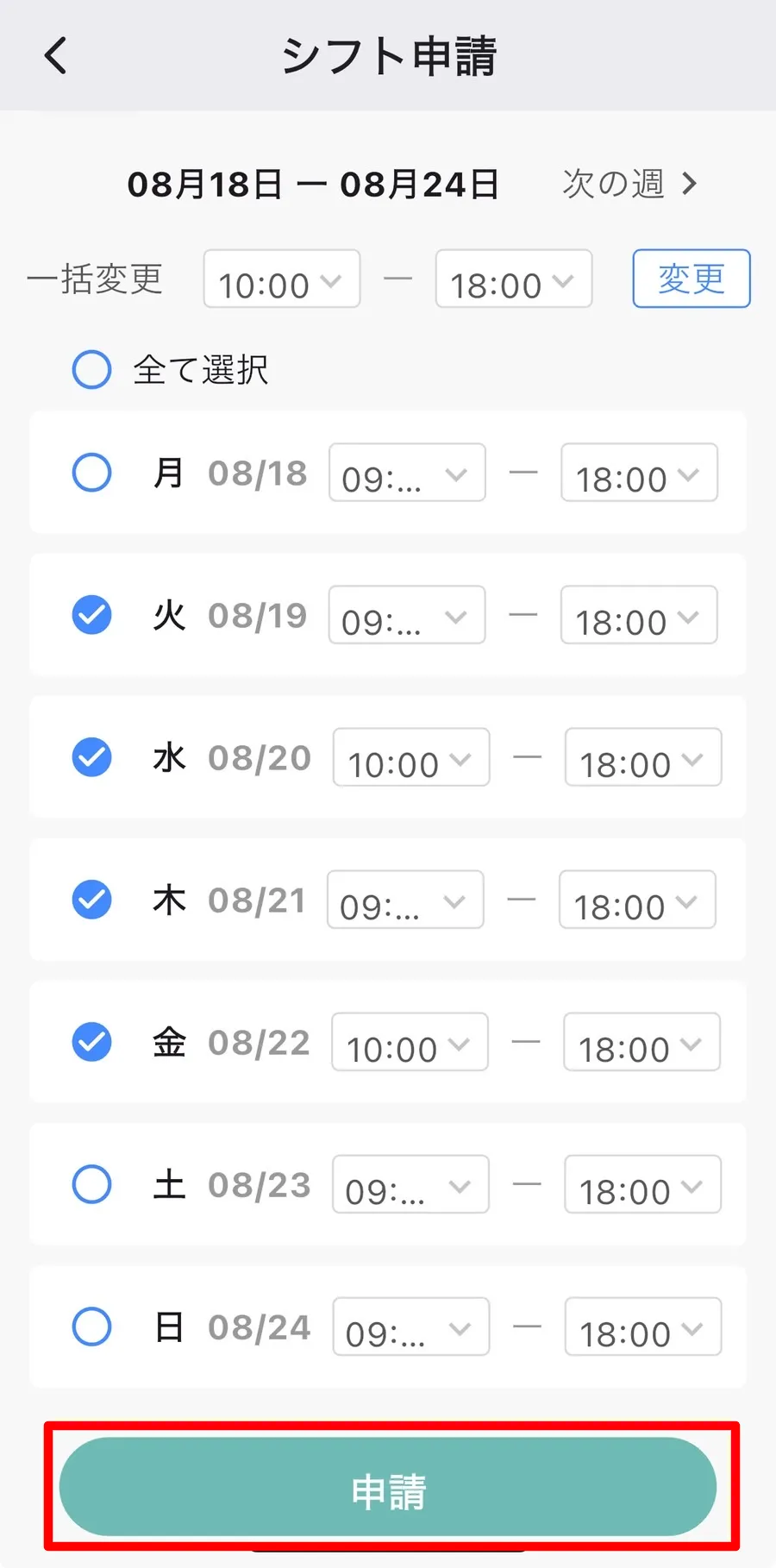This screenshot has width=776, height=1568.
Task: Check the 日 08/24 checkbox
Action: [91, 1327]
